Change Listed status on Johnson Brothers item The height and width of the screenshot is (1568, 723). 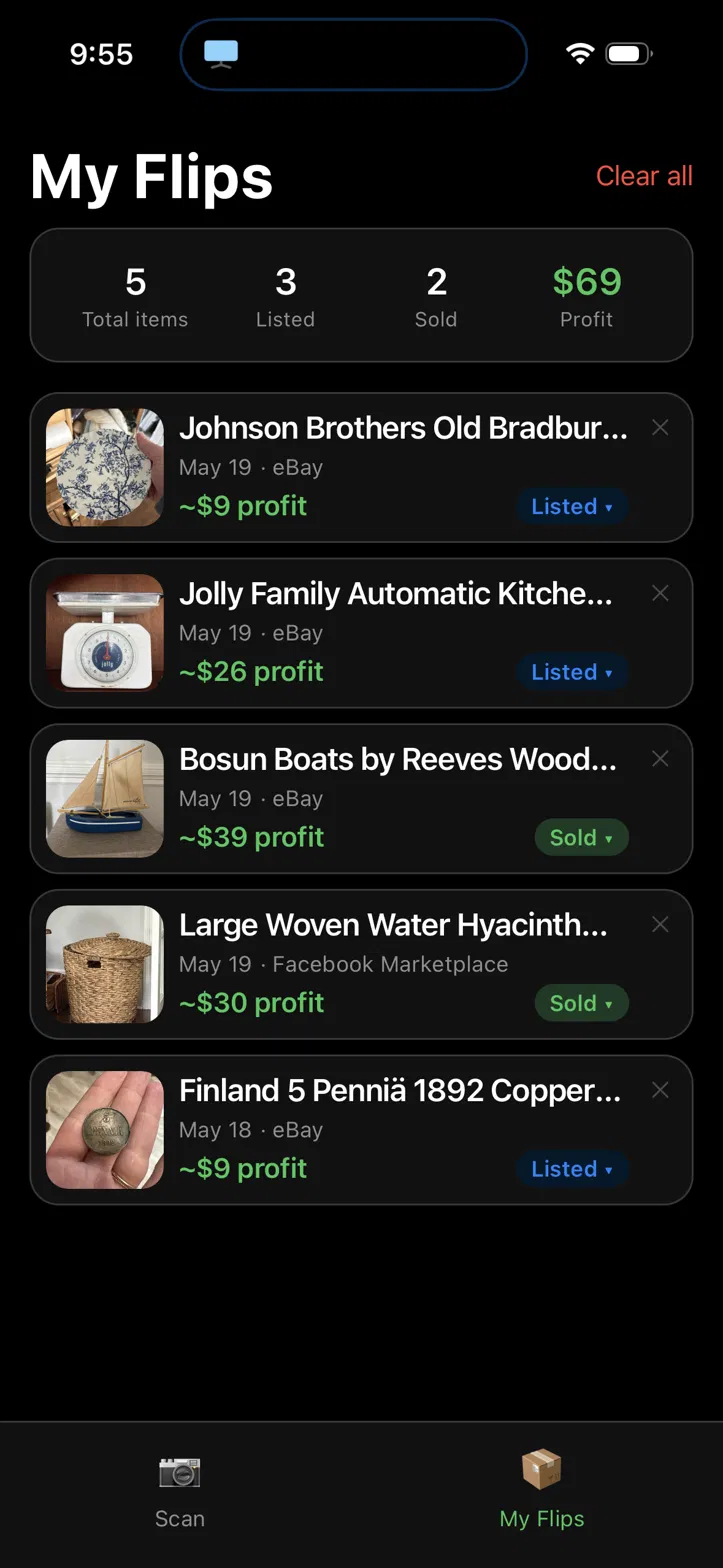click(x=572, y=506)
